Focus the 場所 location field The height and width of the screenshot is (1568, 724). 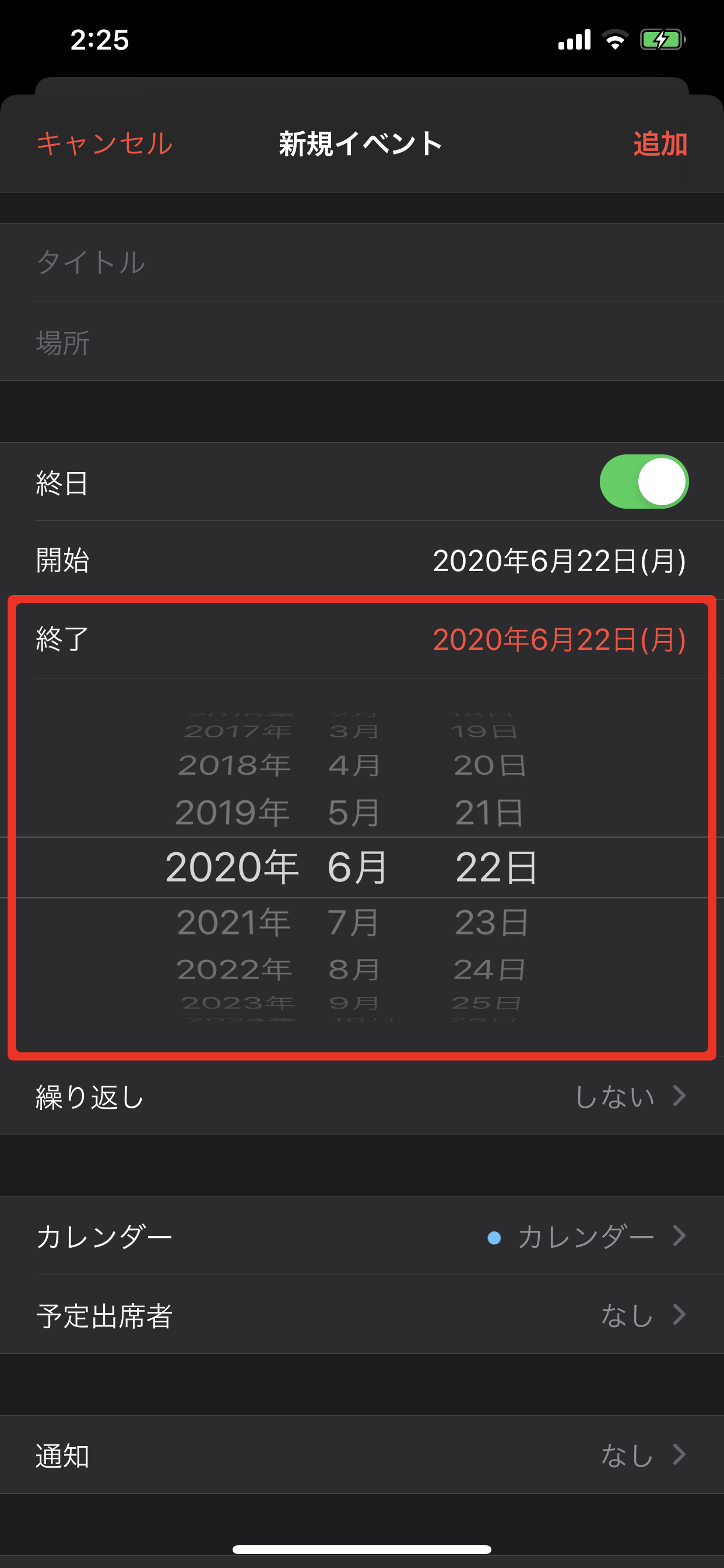pyautogui.click(x=361, y=342)
